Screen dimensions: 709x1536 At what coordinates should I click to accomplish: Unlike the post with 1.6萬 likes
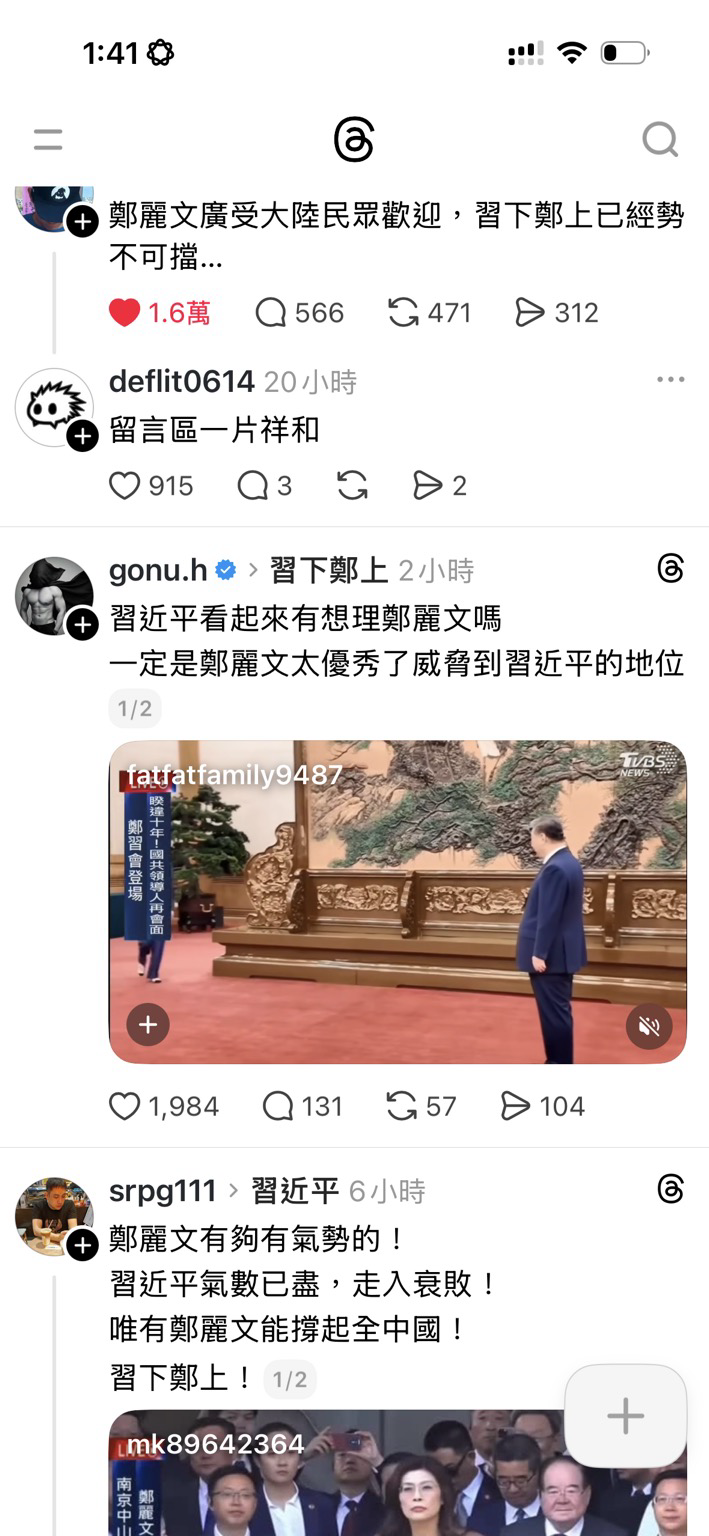(x=125, y=313)
